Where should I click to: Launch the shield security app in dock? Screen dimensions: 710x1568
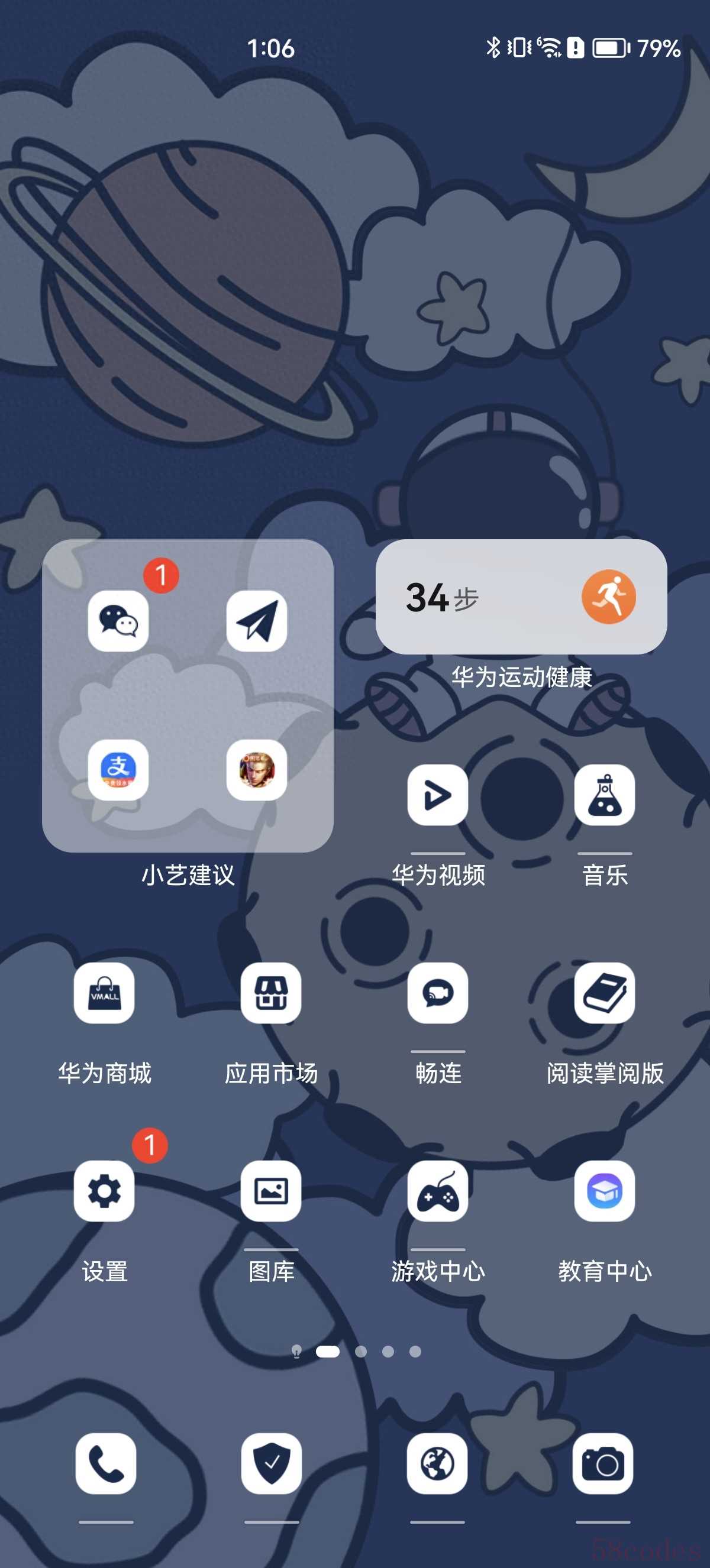coord(272,1463)
